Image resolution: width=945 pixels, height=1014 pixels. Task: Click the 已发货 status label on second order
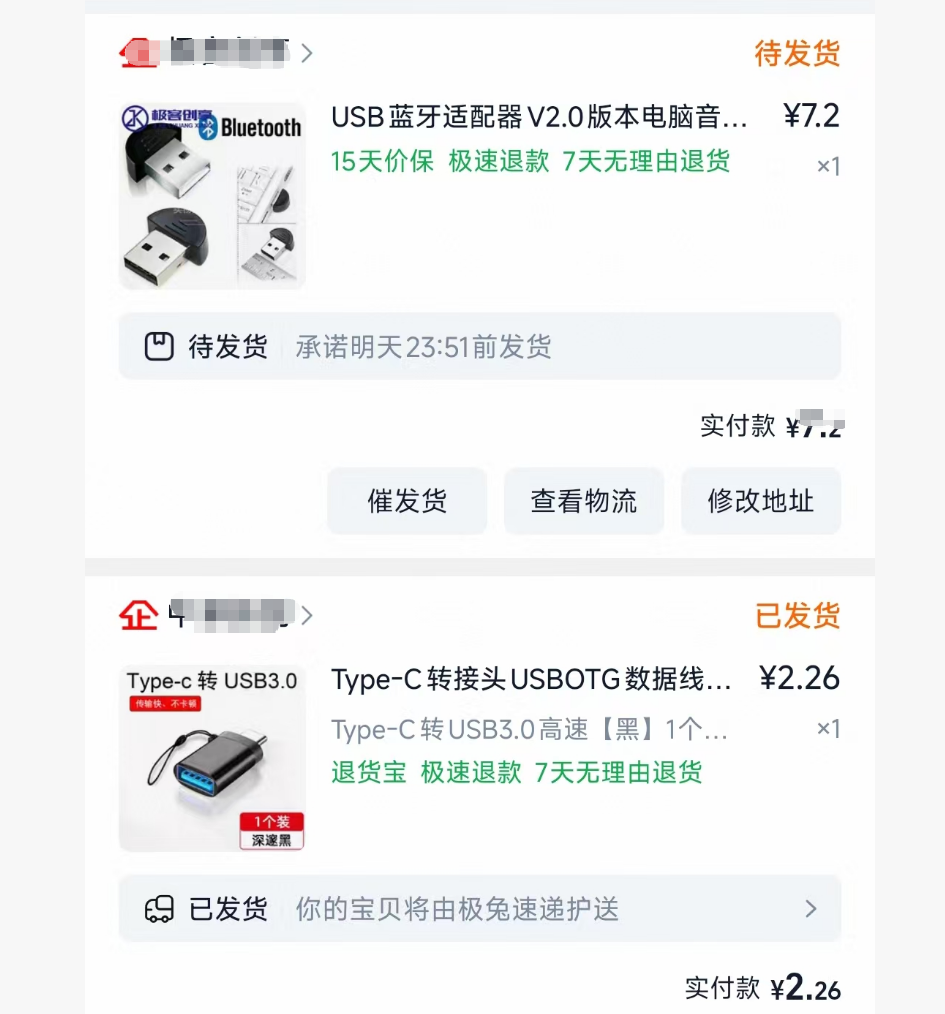point(797,618)
